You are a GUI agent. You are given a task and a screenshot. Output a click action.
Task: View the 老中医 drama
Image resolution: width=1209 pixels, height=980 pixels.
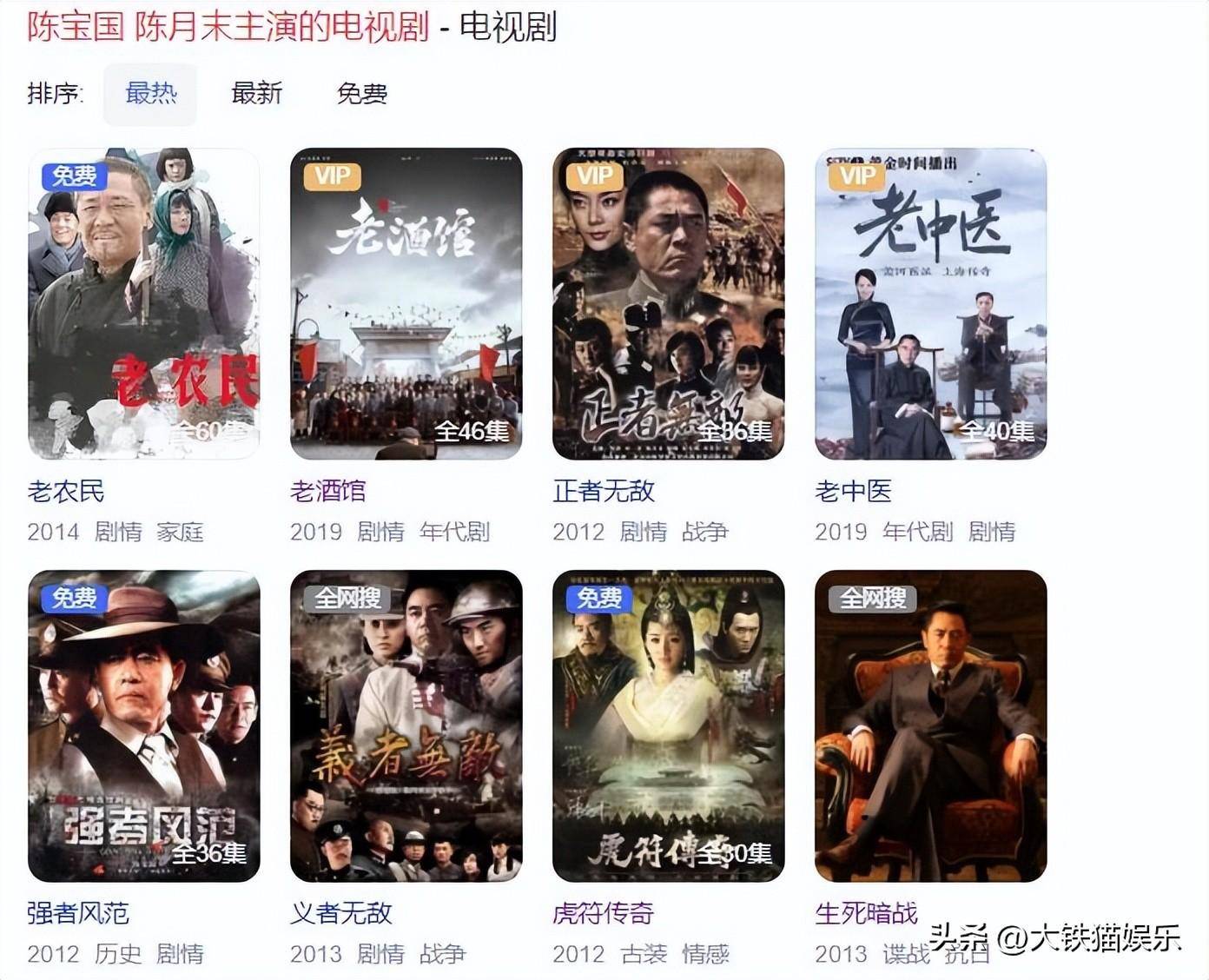coord(931,303)
